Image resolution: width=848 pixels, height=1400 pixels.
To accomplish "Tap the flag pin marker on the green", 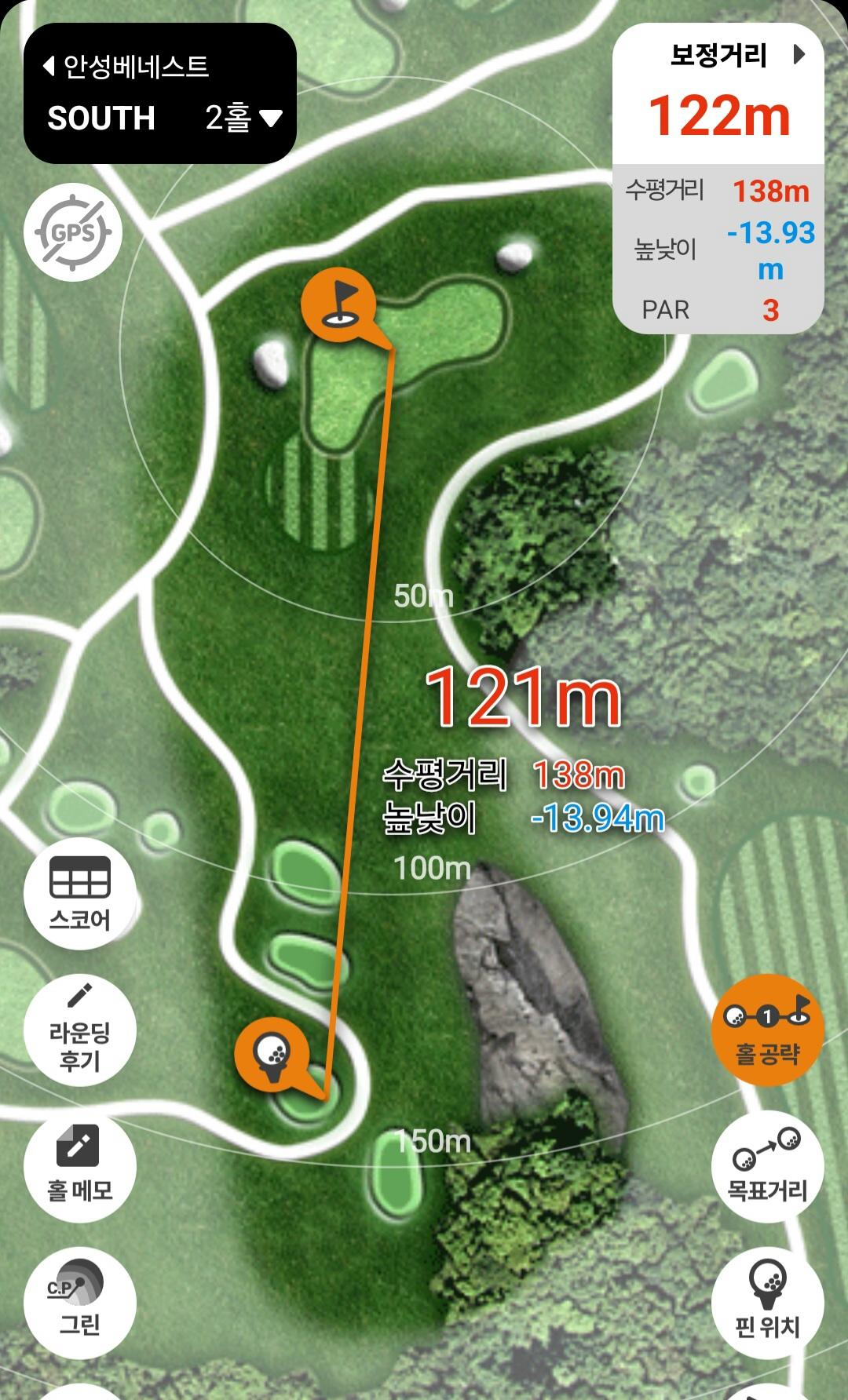I will click(x=339, y=304).
